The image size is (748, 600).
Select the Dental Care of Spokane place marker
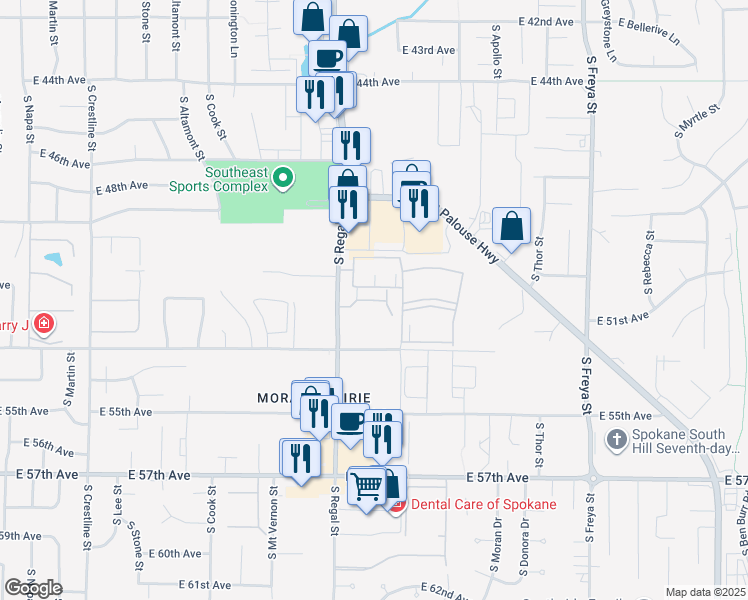398,506
